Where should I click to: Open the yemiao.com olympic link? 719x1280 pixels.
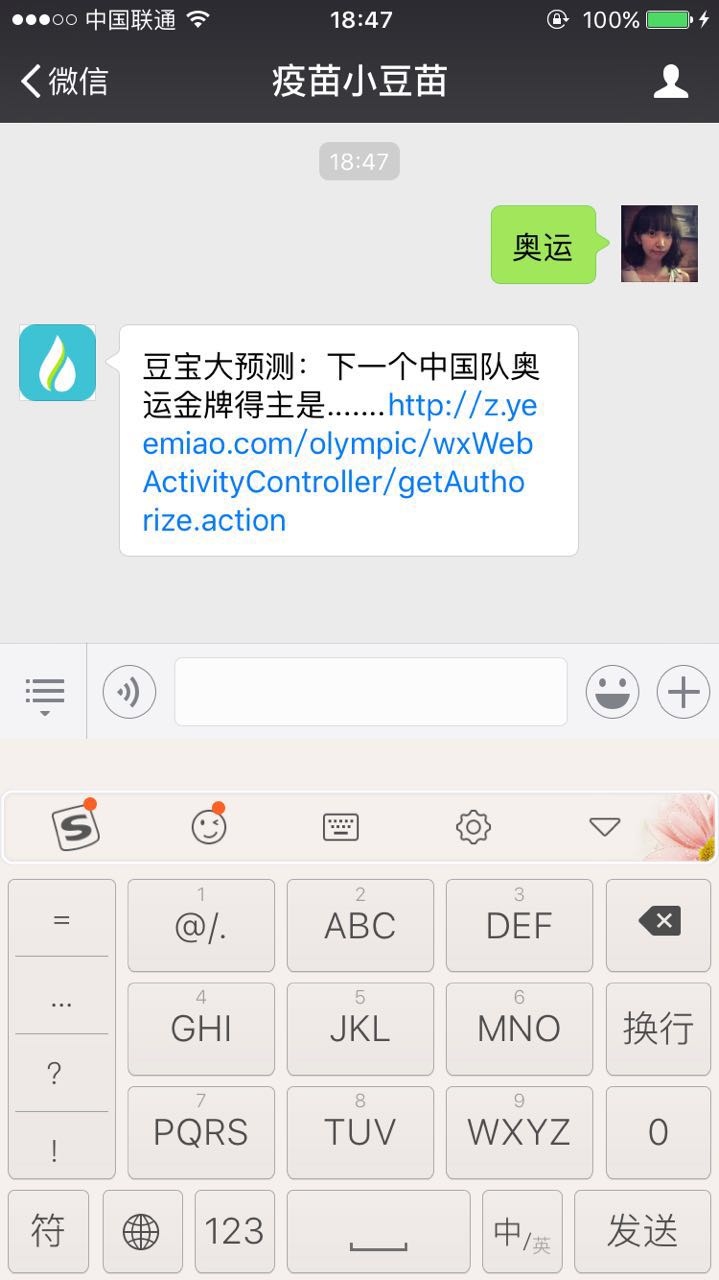(338, 462)
